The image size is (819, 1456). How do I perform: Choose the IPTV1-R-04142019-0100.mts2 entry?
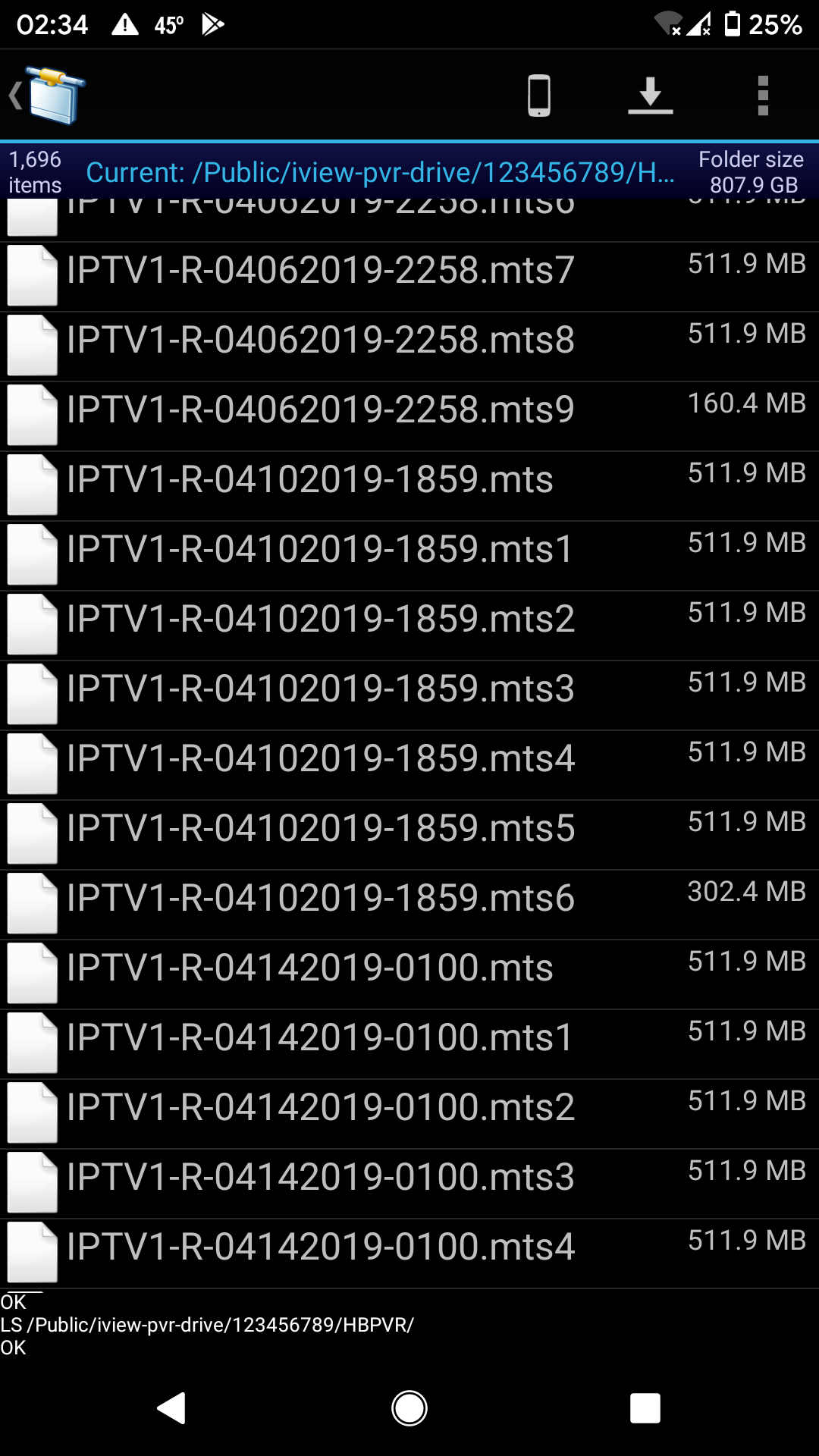[x=321, y=1108]
